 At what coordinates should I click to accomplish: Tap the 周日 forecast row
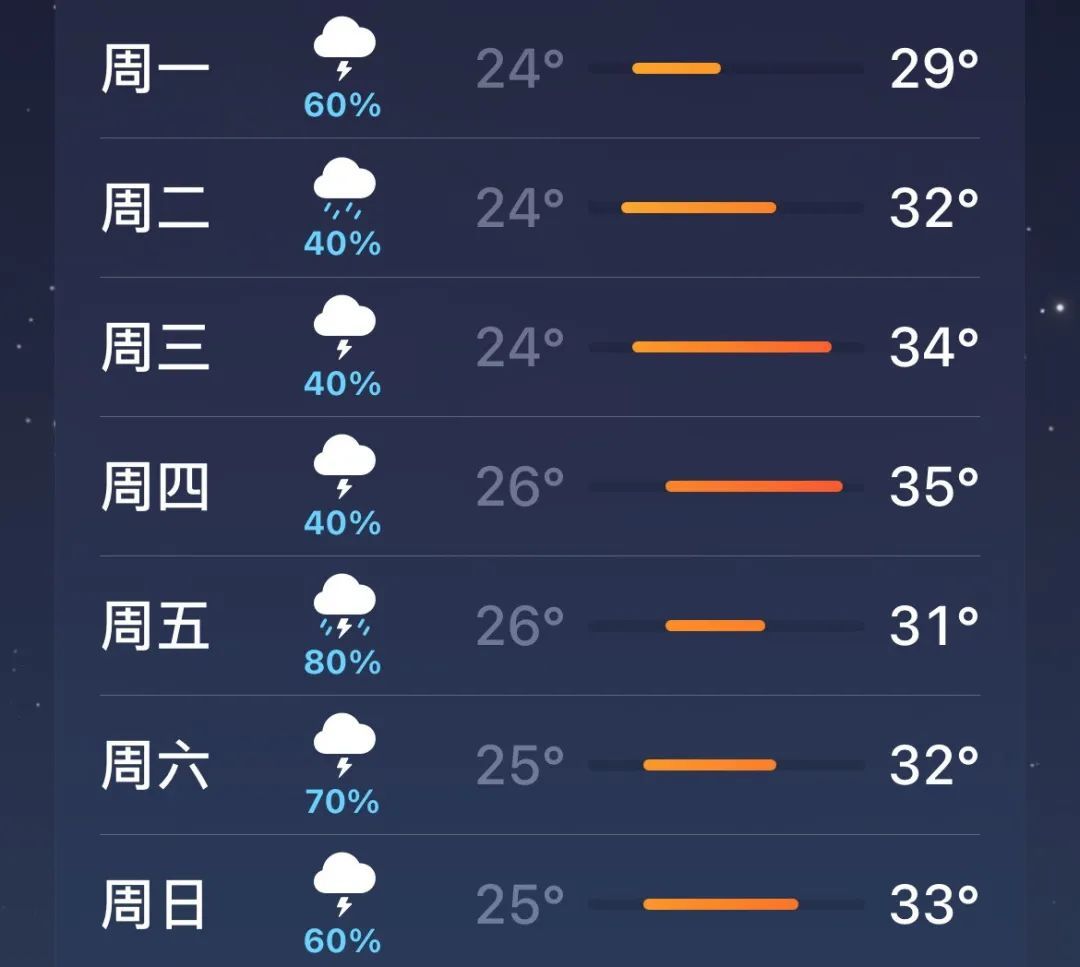coord(540,901)
